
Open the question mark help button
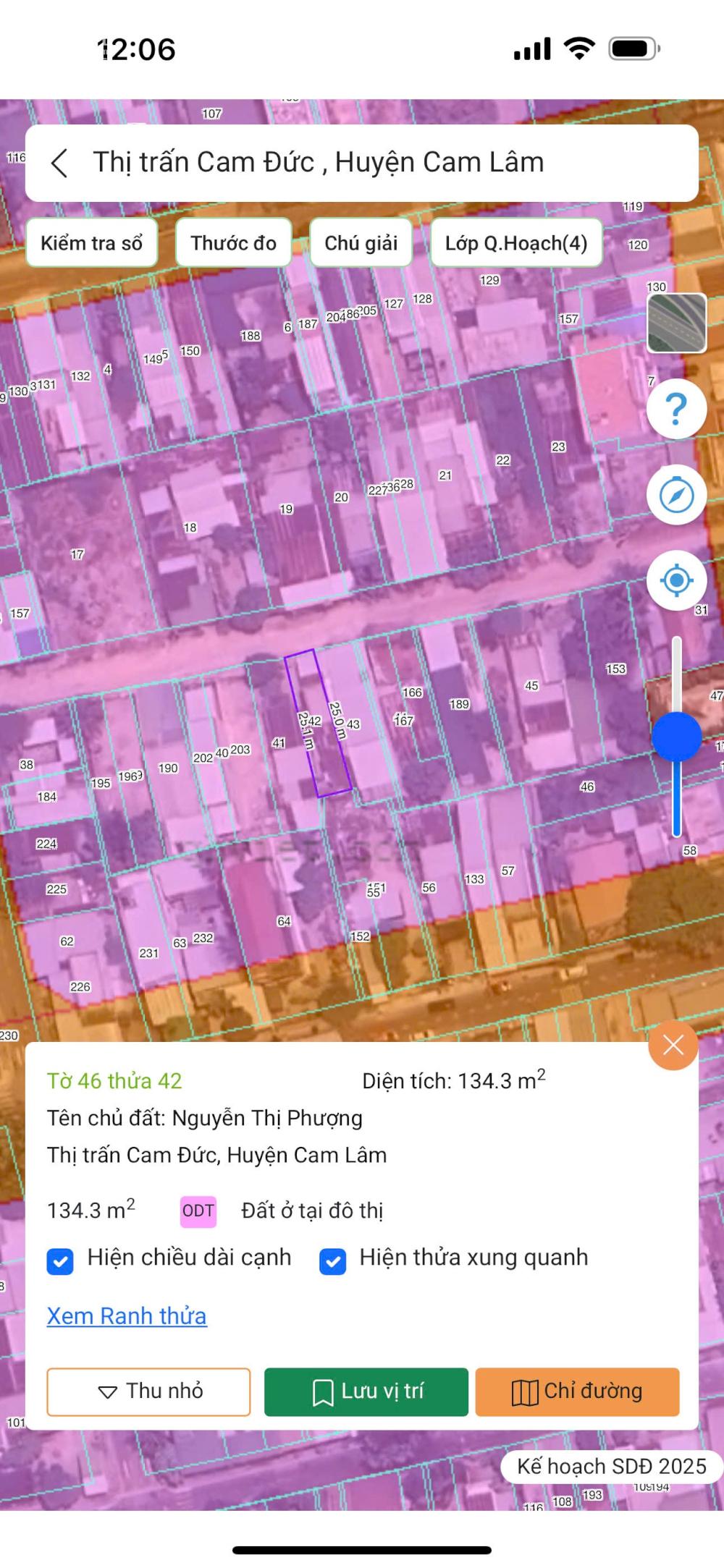pyautogui.click(x=676, y=409)
